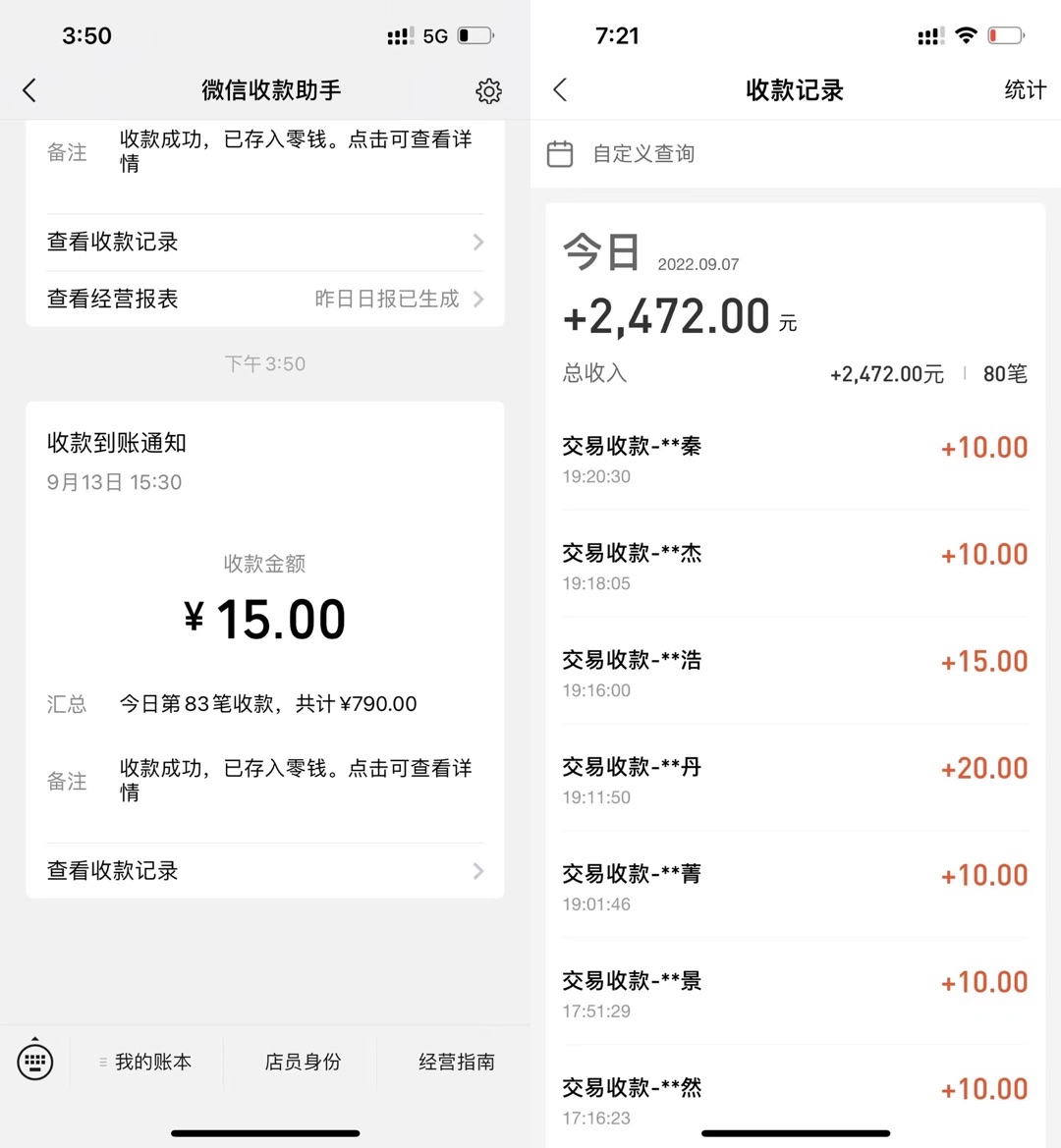Tap the battery indicator on the right phone
The height and width of the screenshot is (1148, 1061).
pos(1005,33)
